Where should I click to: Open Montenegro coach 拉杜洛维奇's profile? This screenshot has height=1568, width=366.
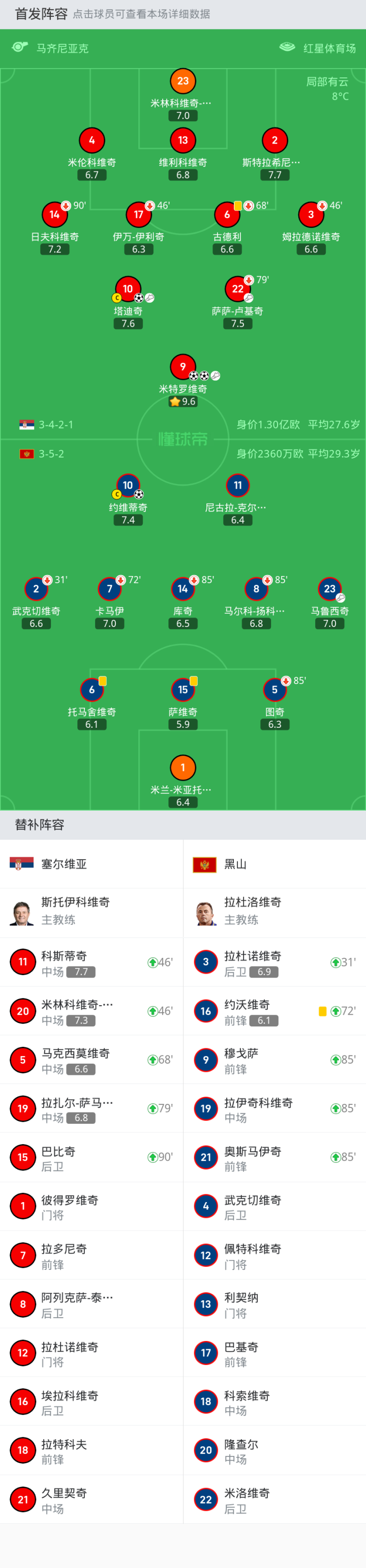[274, 911]
